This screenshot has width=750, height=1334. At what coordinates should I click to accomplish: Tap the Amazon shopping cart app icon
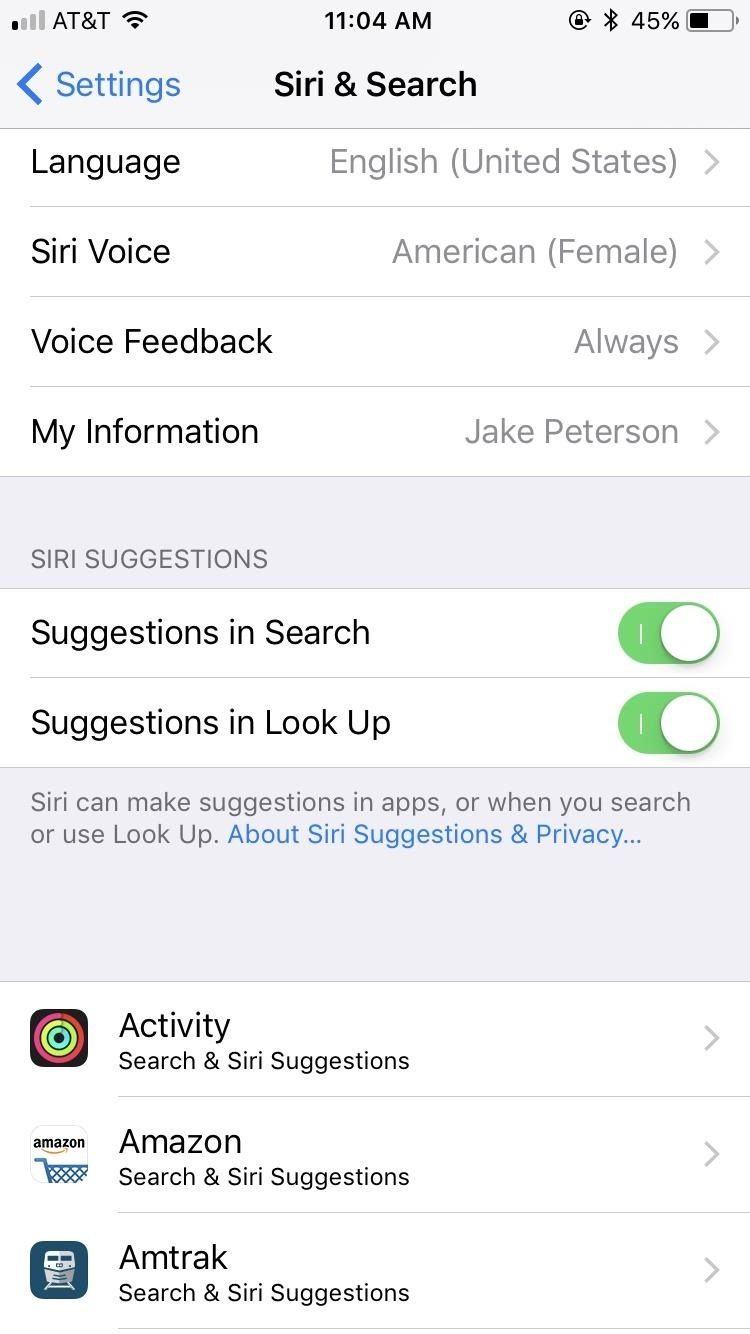click(59, 1155)
